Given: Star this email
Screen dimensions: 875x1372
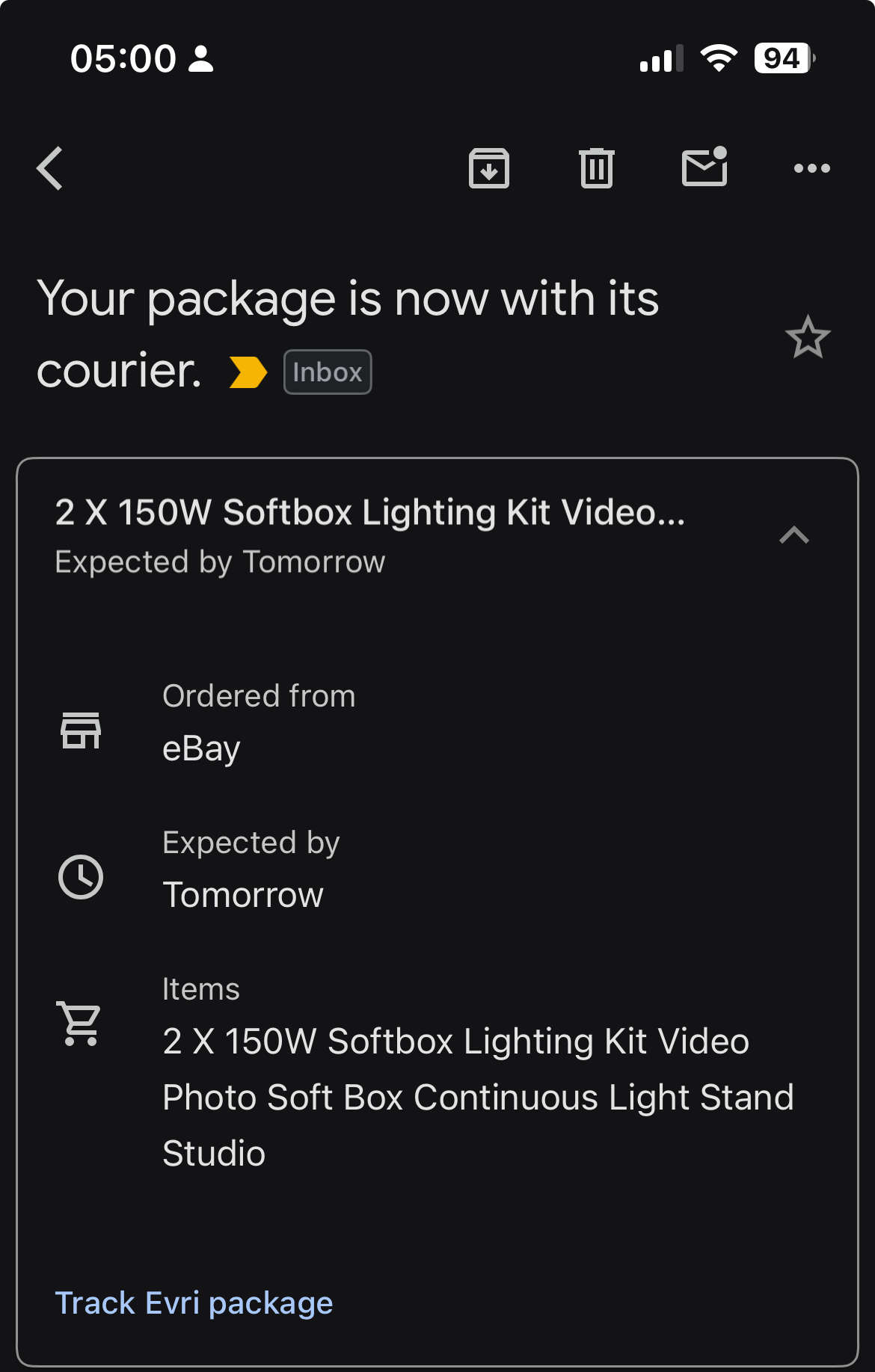Looking at the screenshot, I should pyautogui.click(x=808, y=337).
